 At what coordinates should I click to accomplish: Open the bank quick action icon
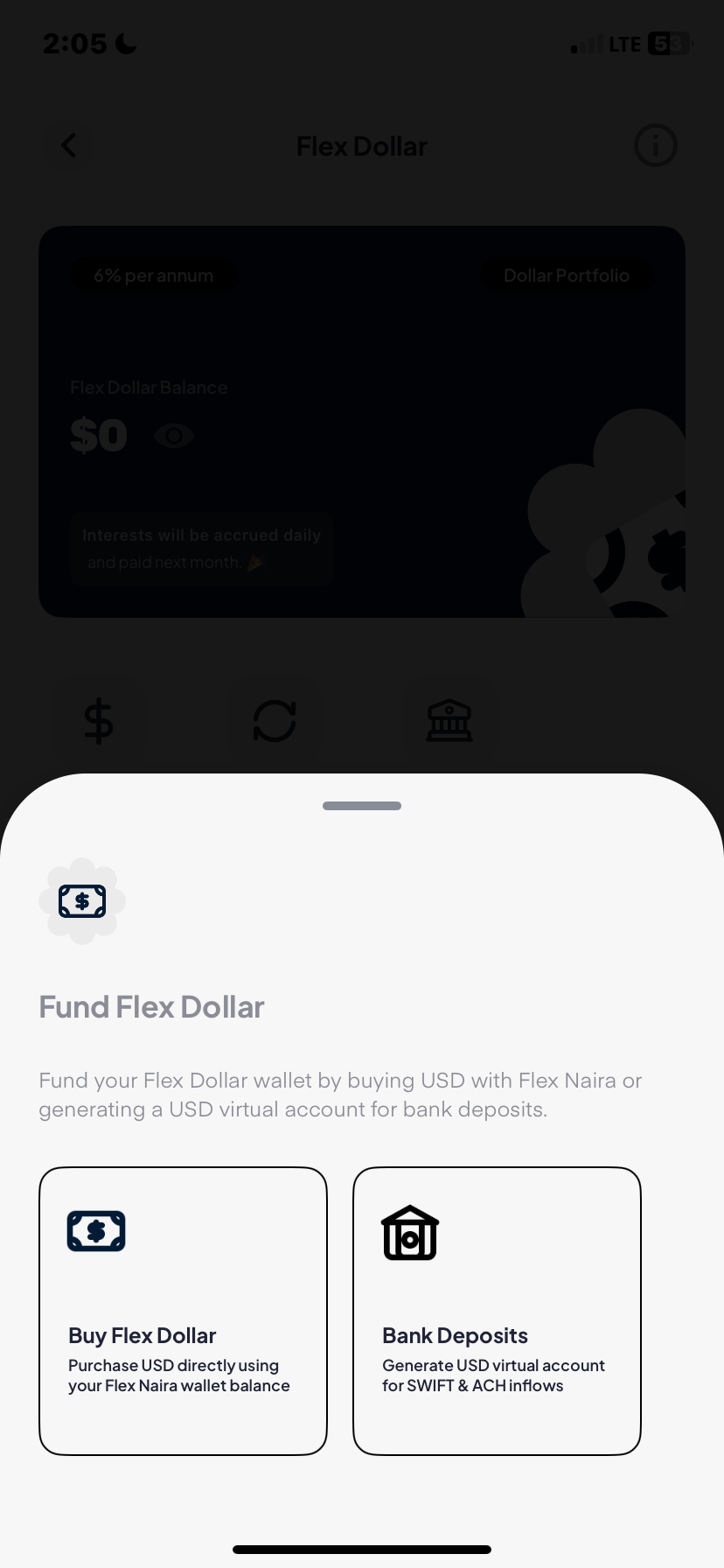(x=449, y=720)
